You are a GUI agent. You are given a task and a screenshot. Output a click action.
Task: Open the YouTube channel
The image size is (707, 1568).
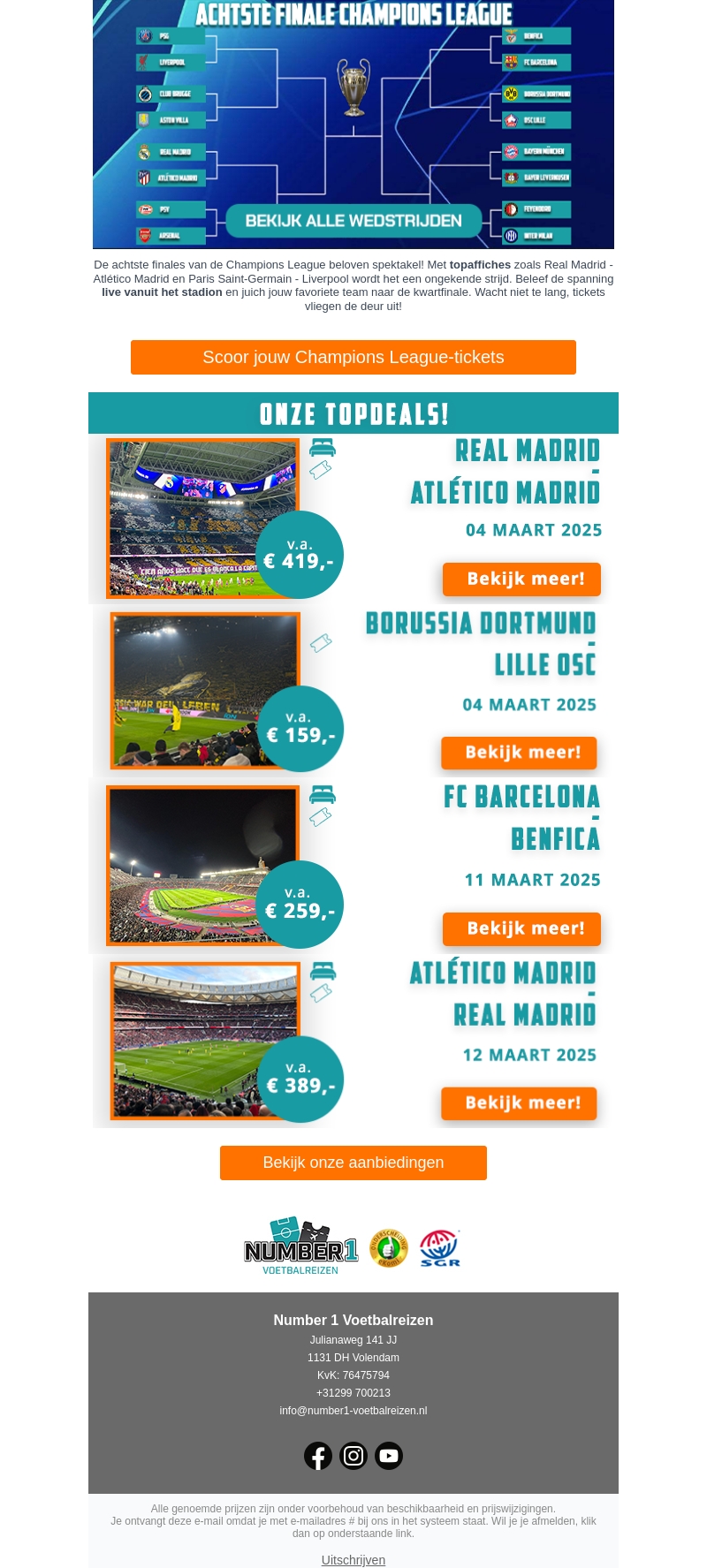click(x=389, y=1456)
